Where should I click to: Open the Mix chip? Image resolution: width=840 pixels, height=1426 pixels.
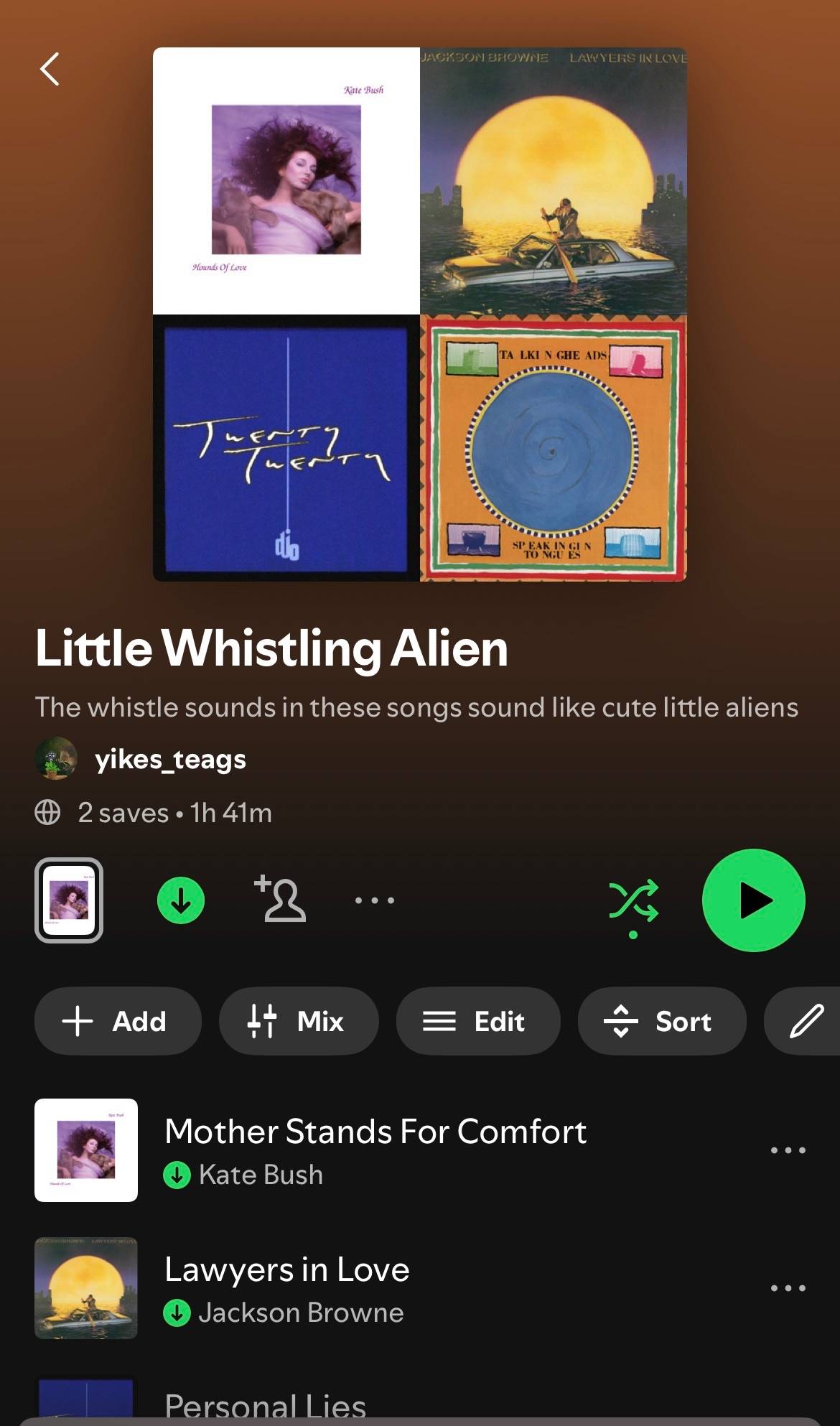[x=299, y=1021]
